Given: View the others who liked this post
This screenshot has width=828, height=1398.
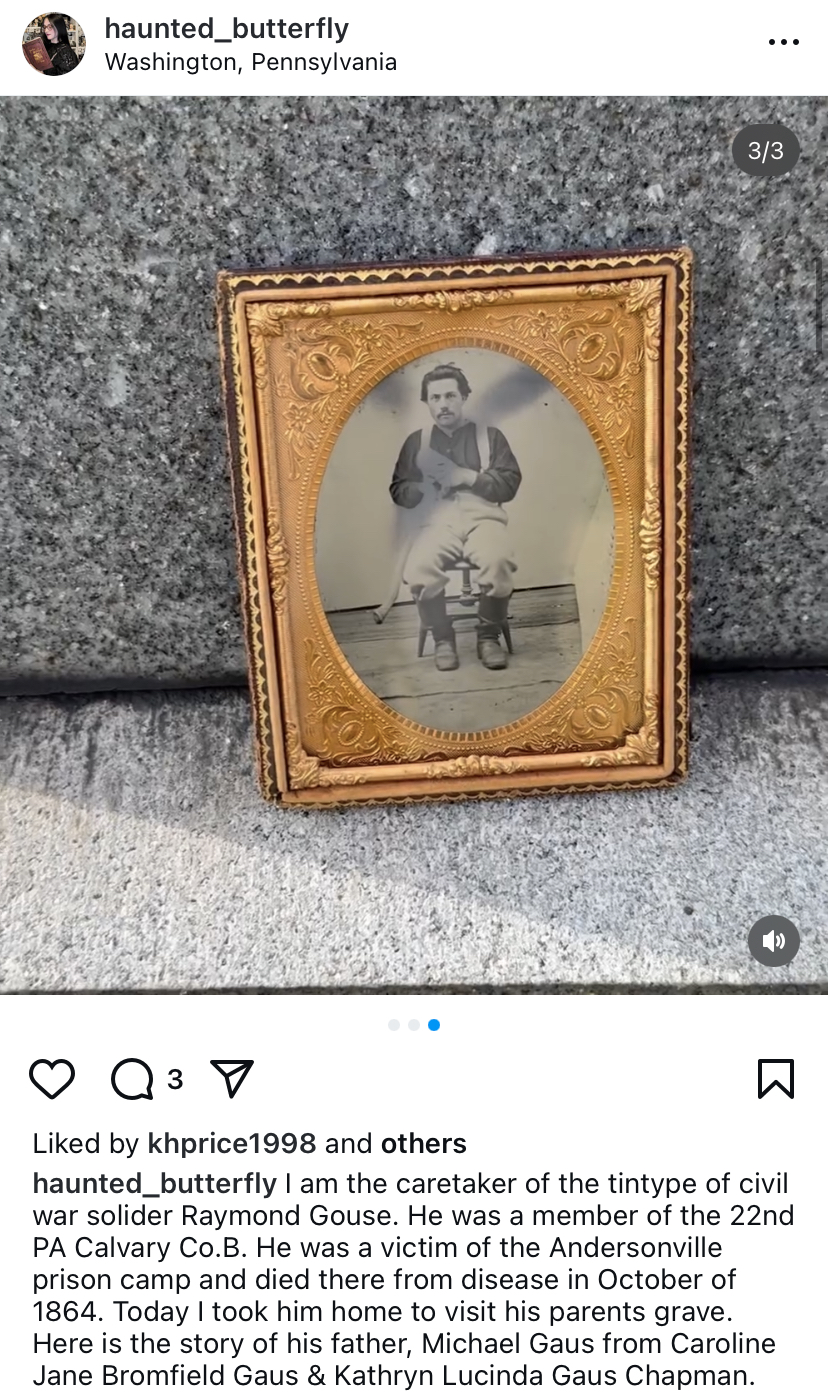Looking at the screenshot, I should (423, 1143).
